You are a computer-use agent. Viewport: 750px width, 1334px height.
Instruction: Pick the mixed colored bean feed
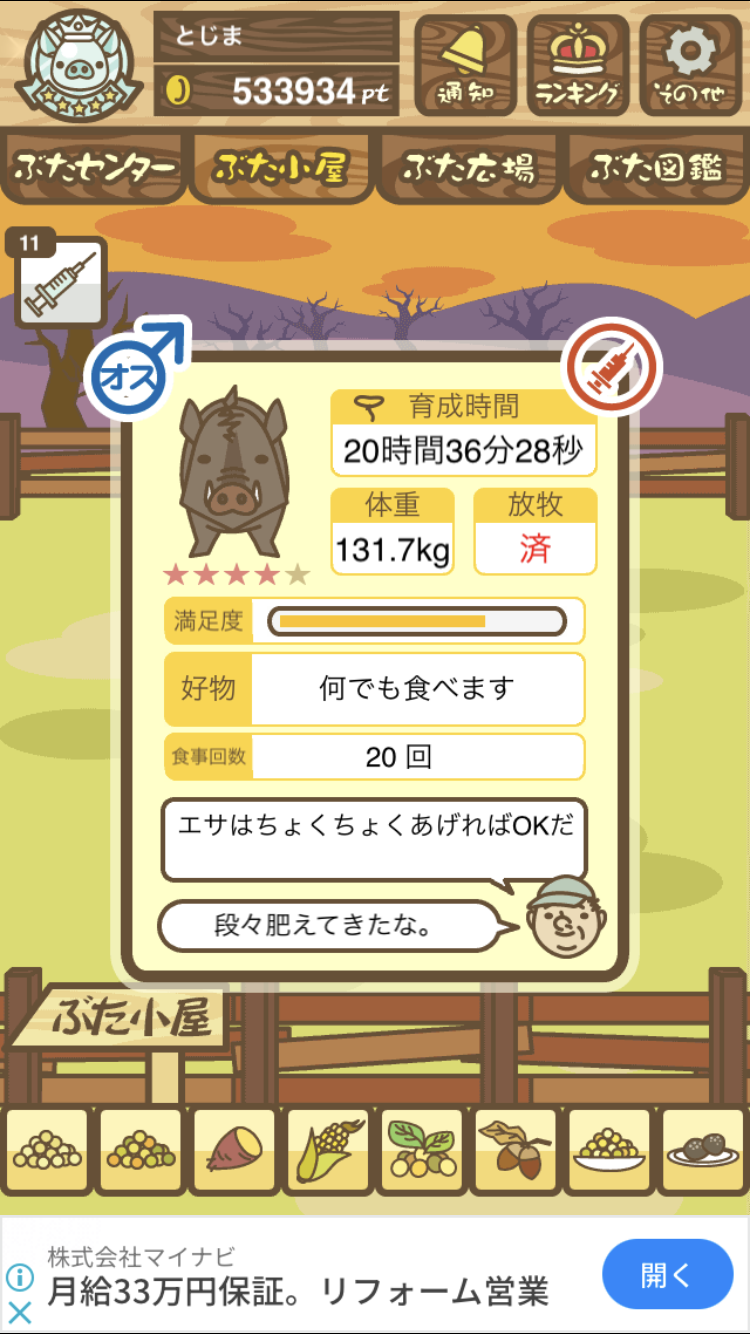pyautogui.click(x=141, y=1151)
